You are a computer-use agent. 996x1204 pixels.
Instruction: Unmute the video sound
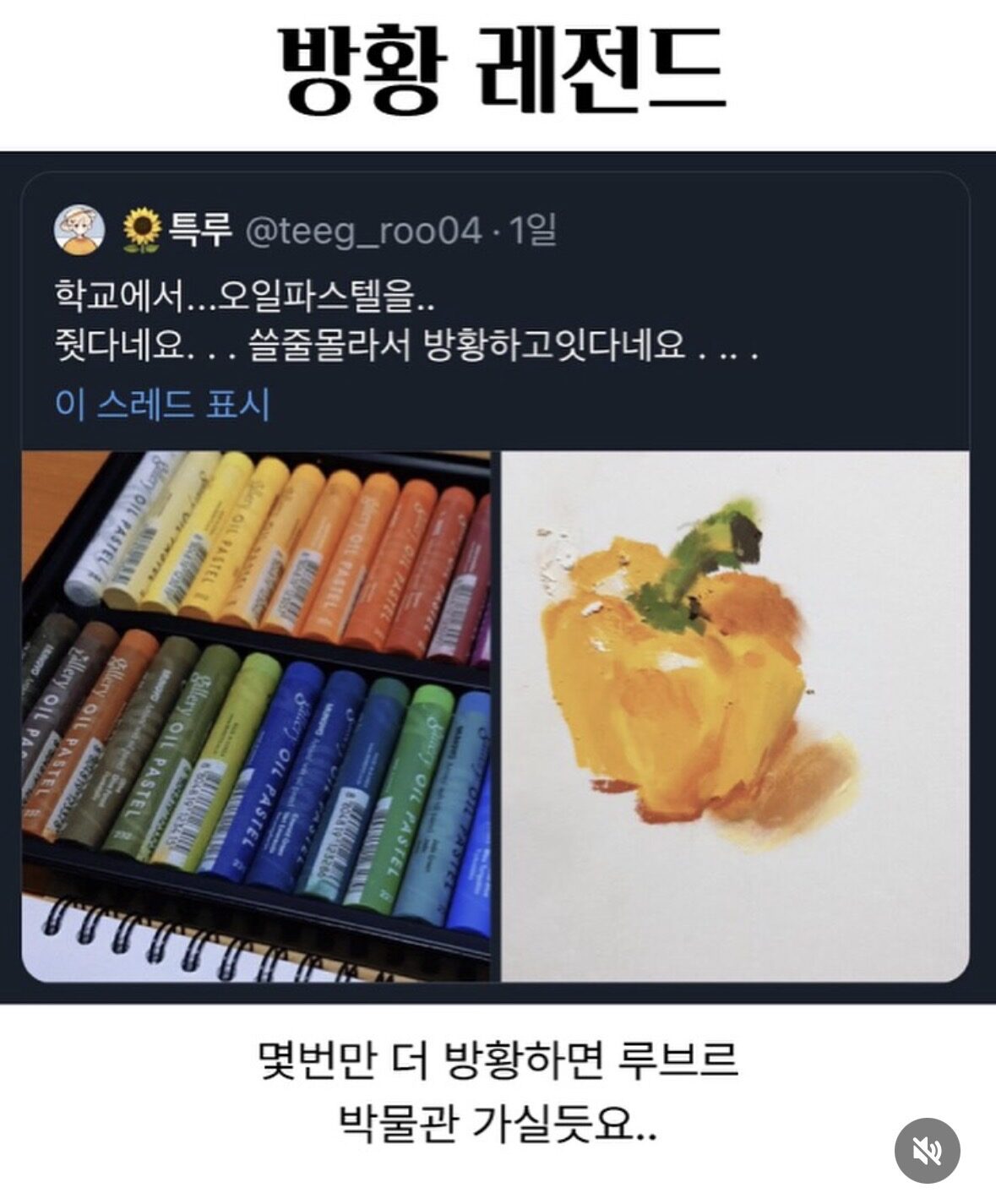pos(927,1150)
